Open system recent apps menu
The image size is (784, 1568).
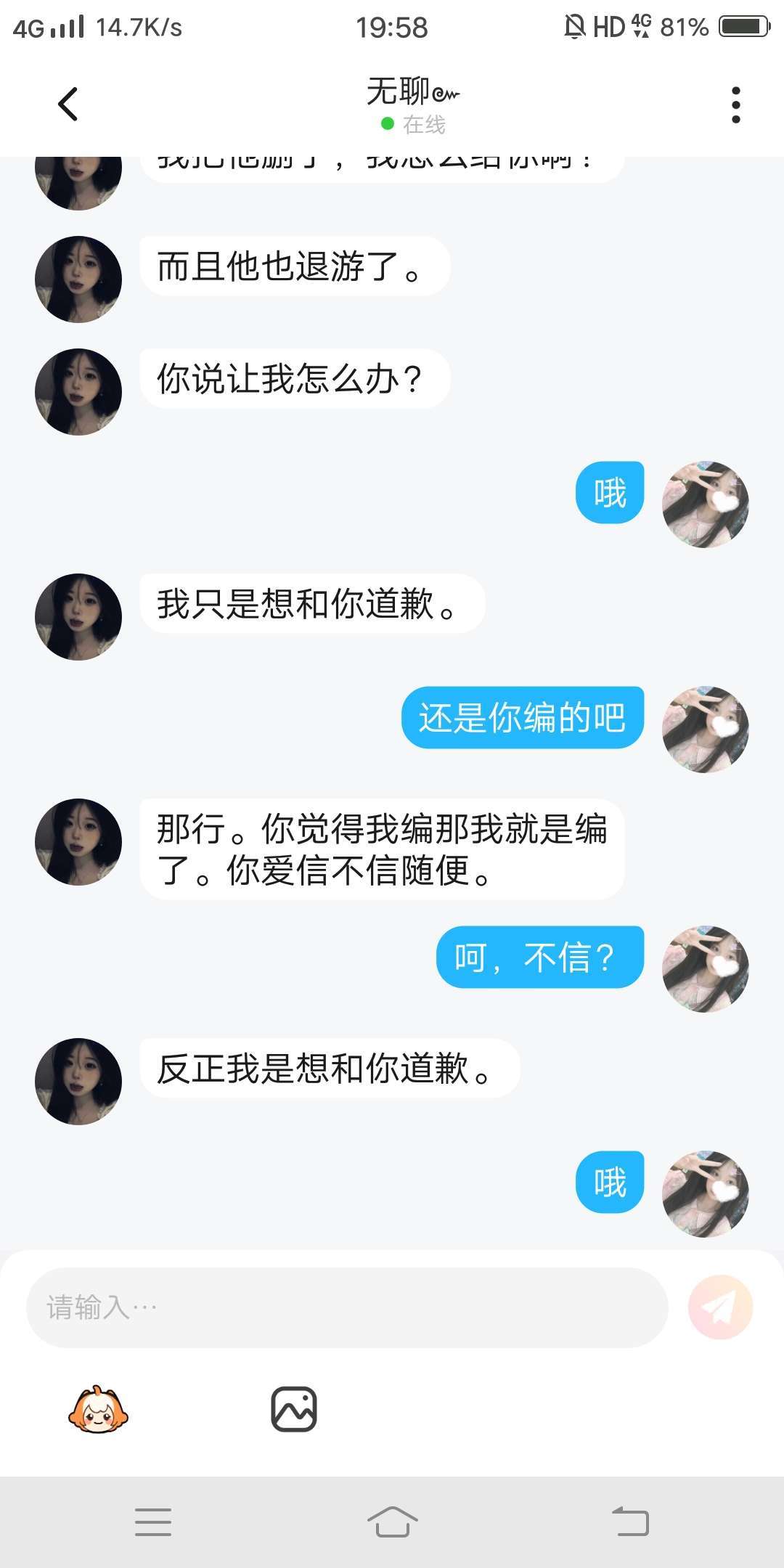coord(153,1521)
